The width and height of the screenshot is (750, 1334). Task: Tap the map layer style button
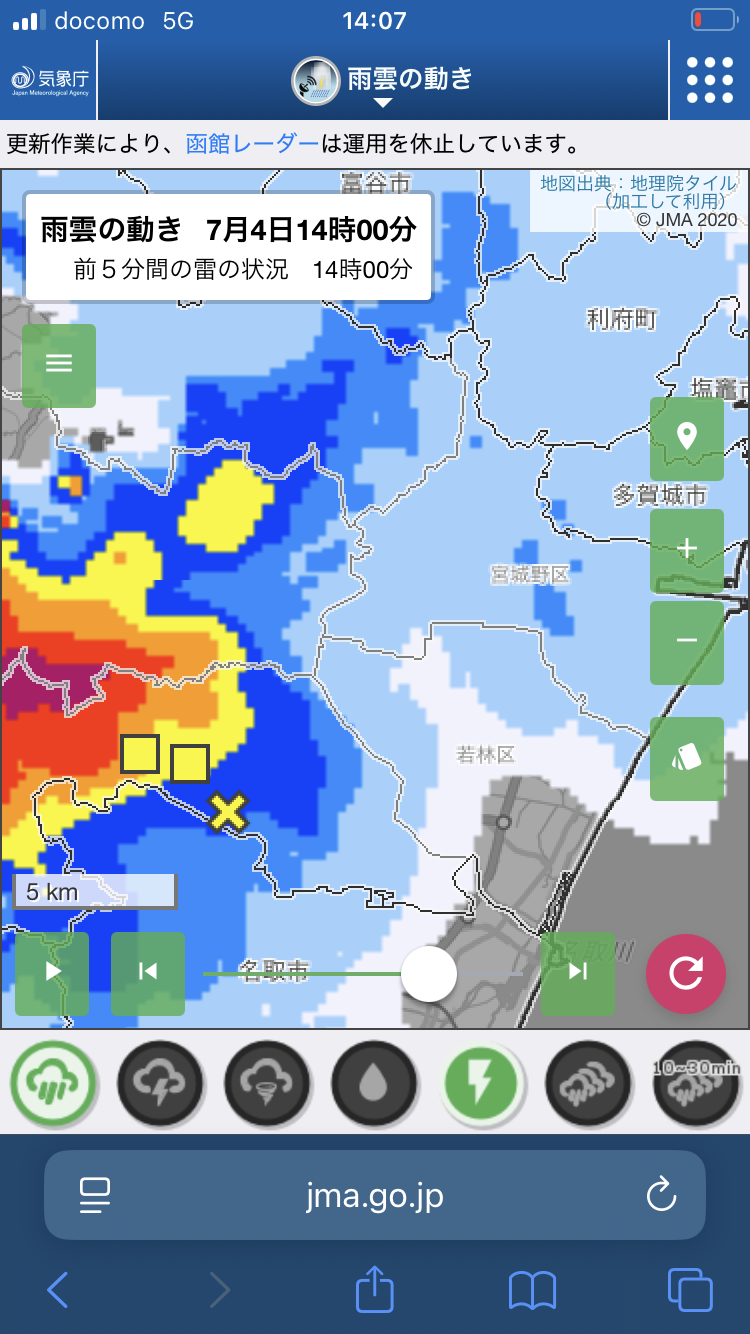click(x=687, y=758)
